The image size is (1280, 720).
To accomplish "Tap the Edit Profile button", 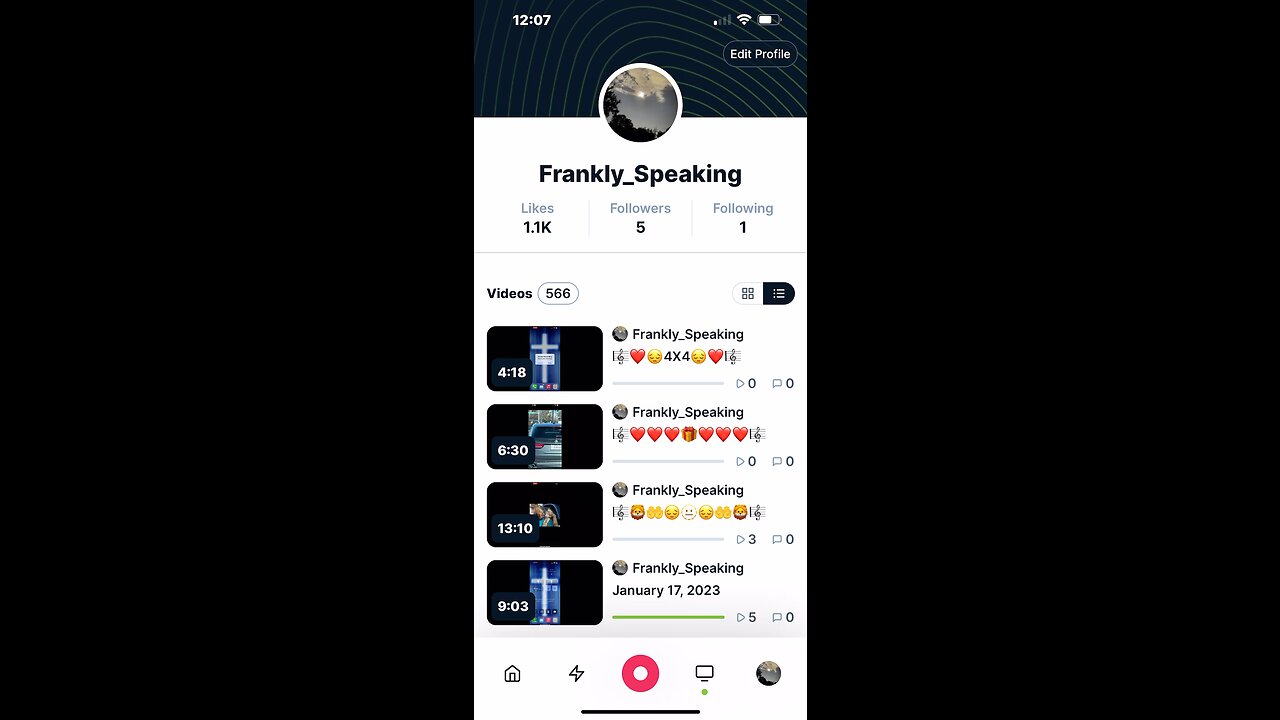I will [760, 54].
